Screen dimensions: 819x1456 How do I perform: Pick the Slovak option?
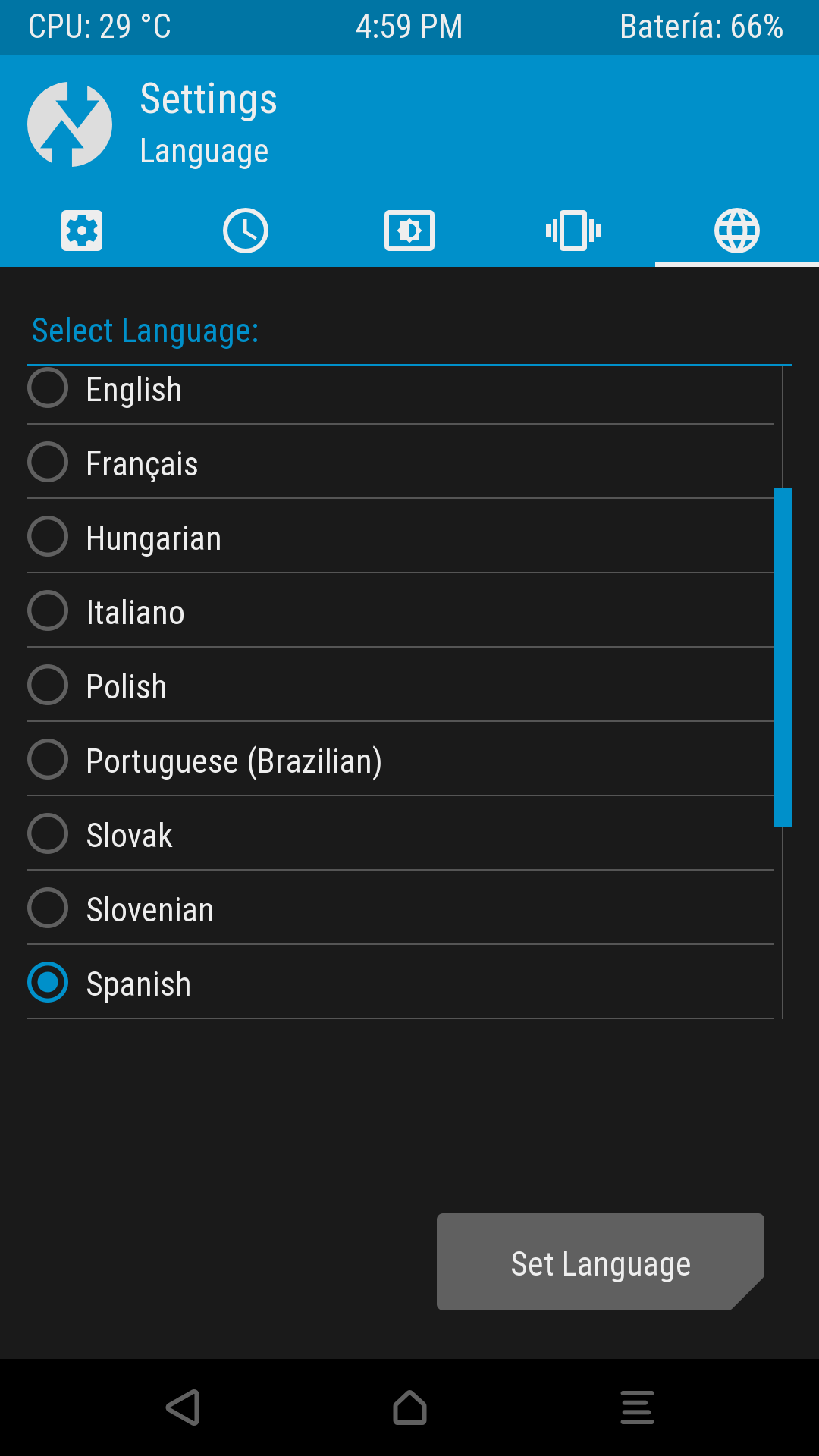coord(400,833)
